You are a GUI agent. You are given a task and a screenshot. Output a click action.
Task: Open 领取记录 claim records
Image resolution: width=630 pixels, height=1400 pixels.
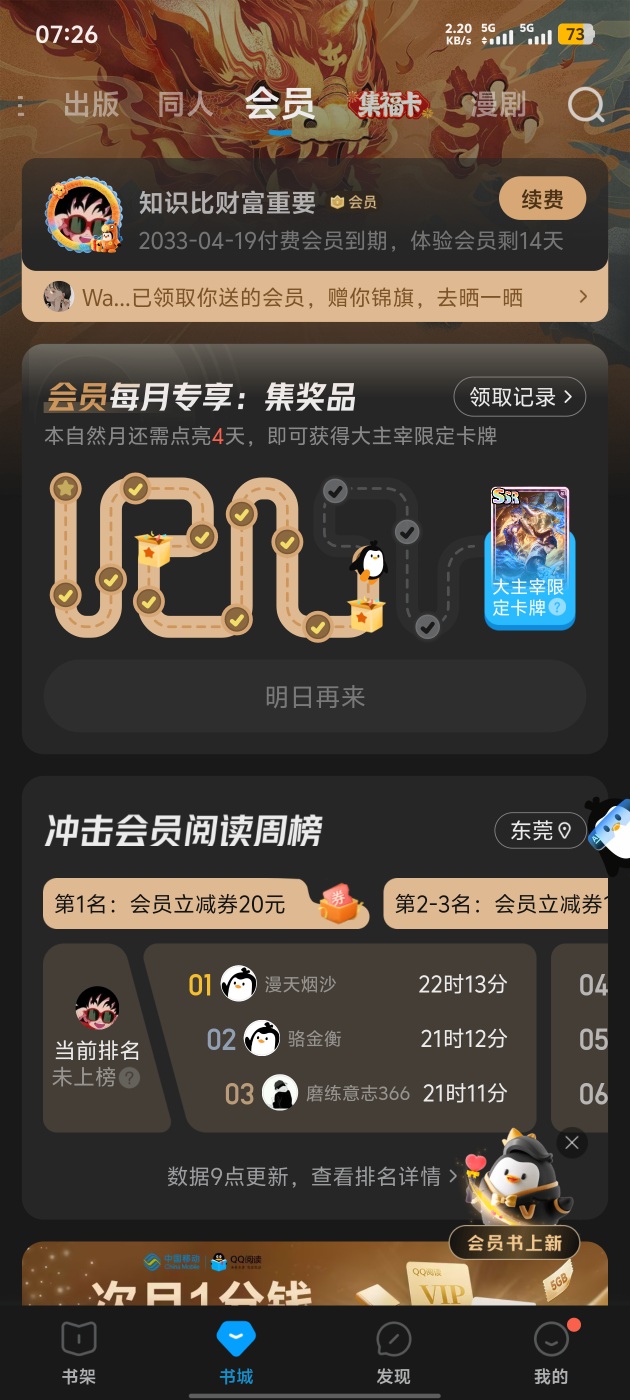pos(520,397)
